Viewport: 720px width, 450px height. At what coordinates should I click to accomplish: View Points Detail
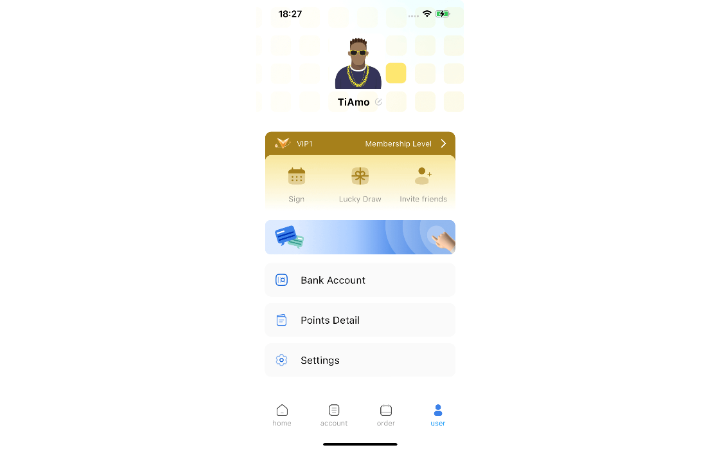tap(360, 320)
